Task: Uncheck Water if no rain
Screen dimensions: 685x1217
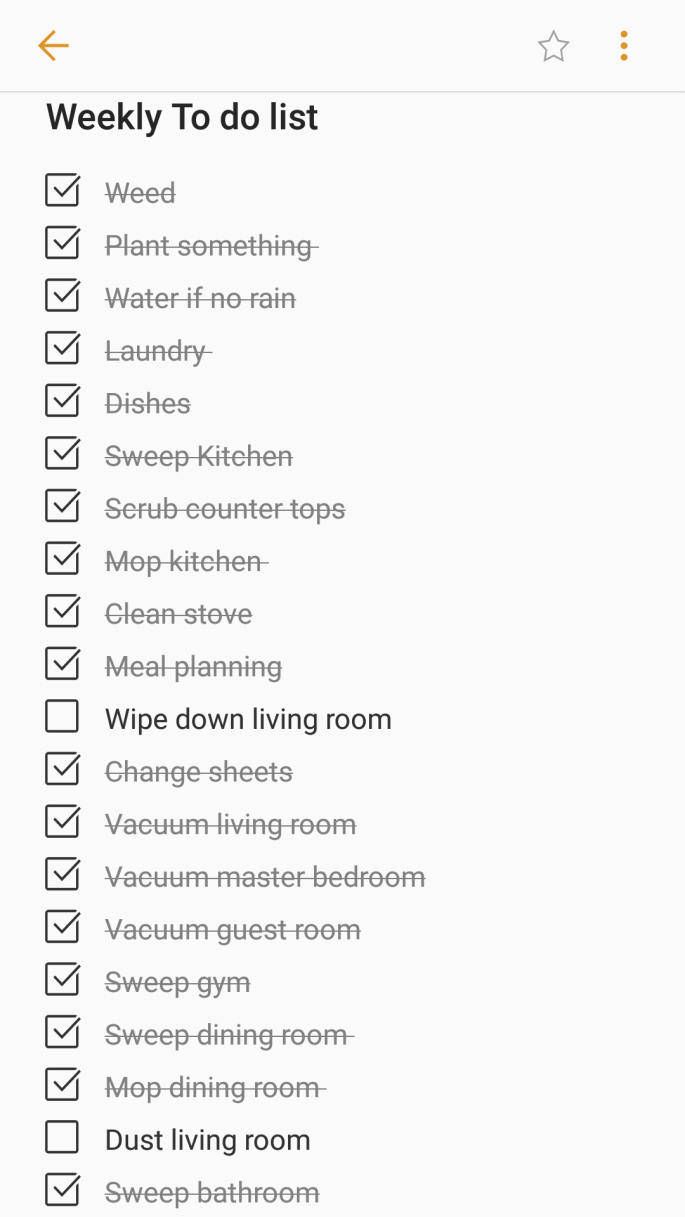Action: (62, 296)
